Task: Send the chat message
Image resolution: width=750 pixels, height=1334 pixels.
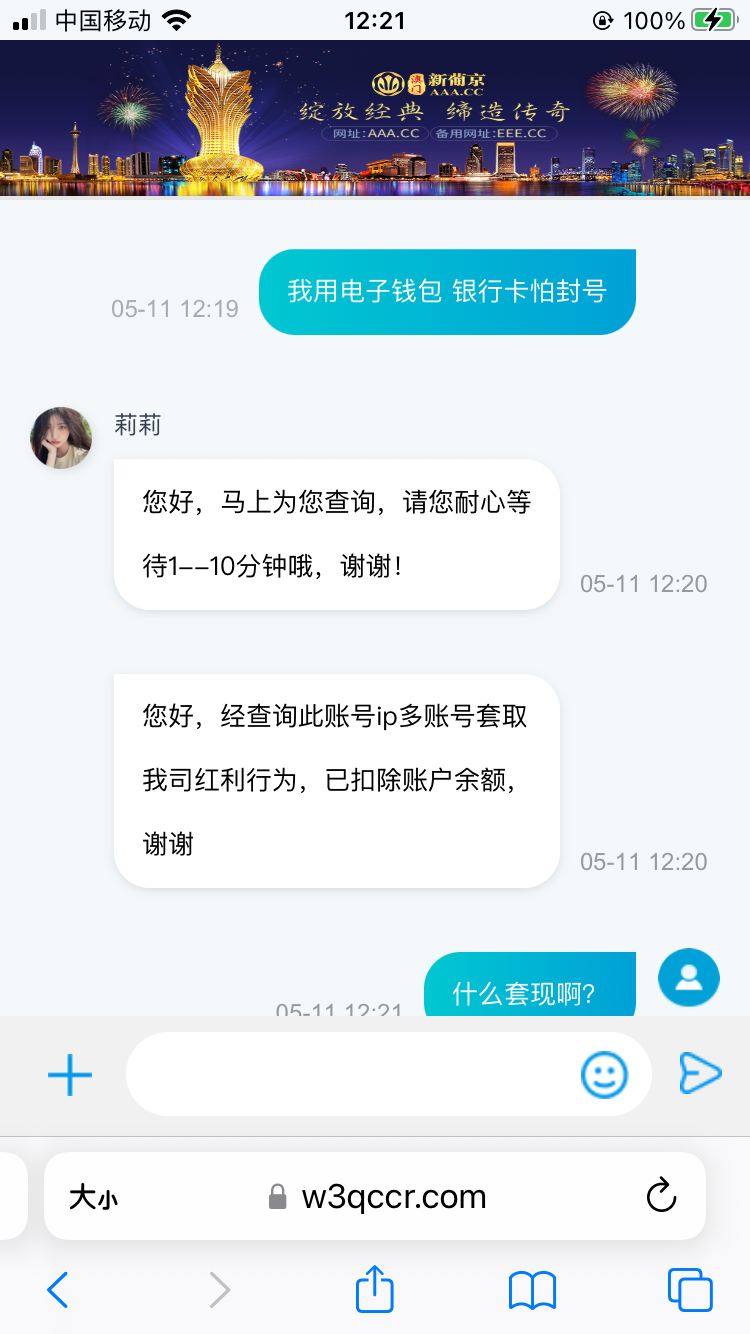Action: (700, 1073)
